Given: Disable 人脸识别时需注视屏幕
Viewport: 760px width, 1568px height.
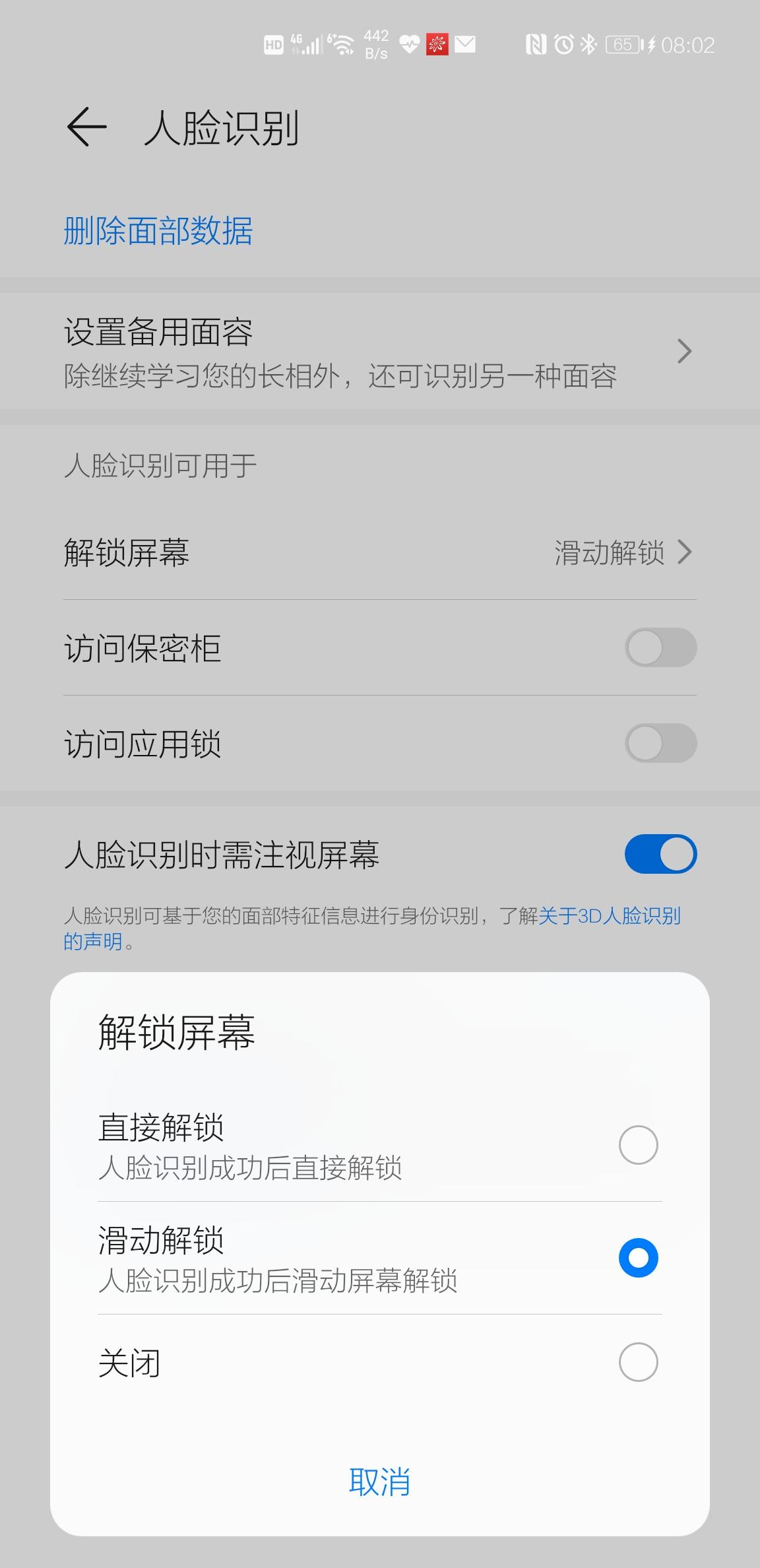Looking at the screenshot, I should 661,853.
